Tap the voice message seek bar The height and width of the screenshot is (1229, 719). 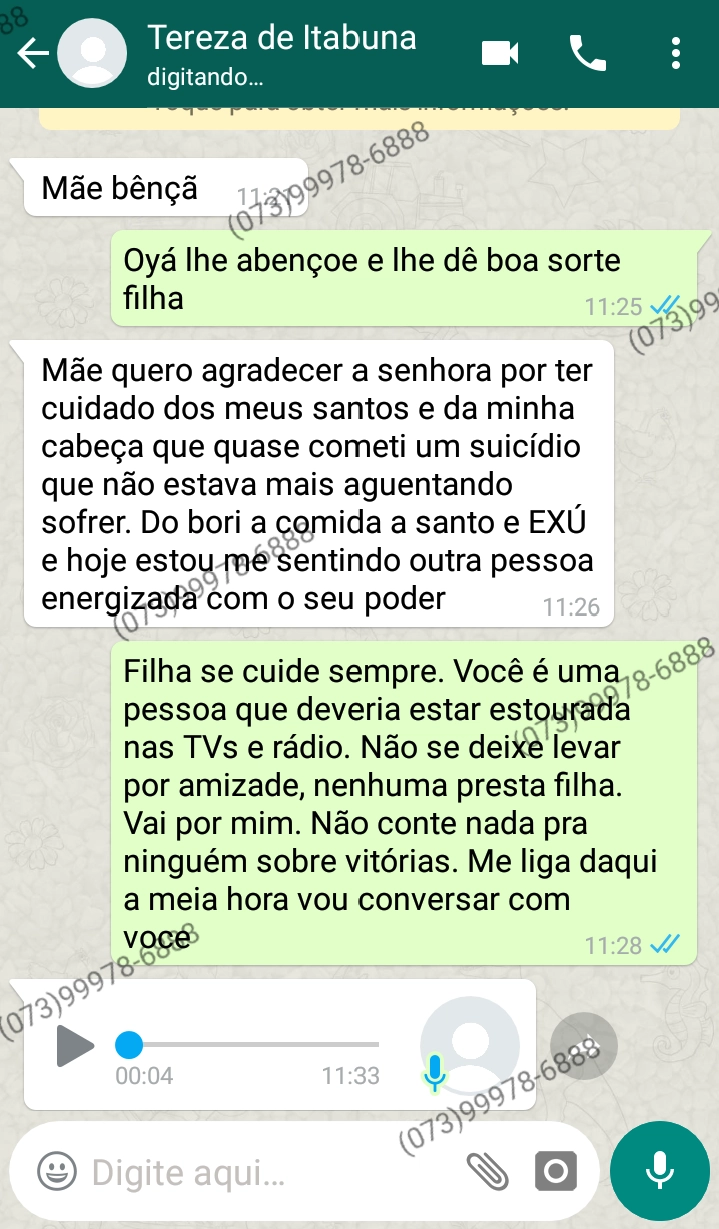[250, 1045]
